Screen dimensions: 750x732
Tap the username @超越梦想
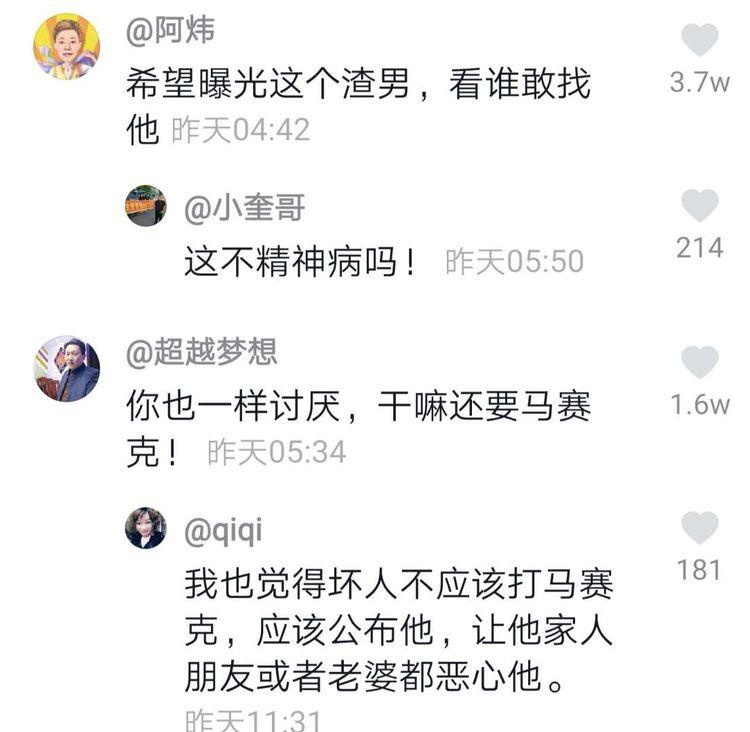(201, 351)
